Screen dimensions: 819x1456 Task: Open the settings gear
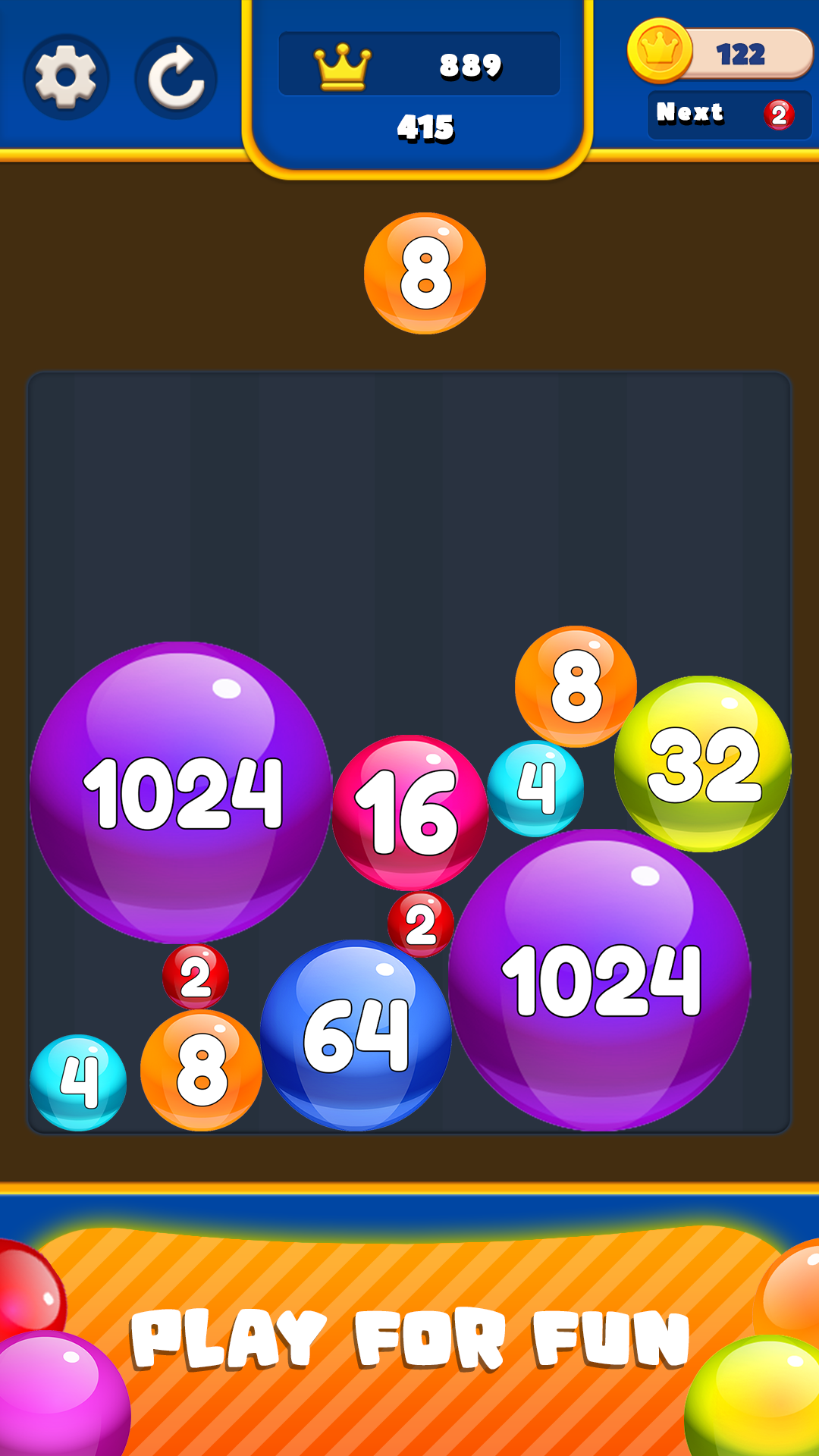coord(66,77)
